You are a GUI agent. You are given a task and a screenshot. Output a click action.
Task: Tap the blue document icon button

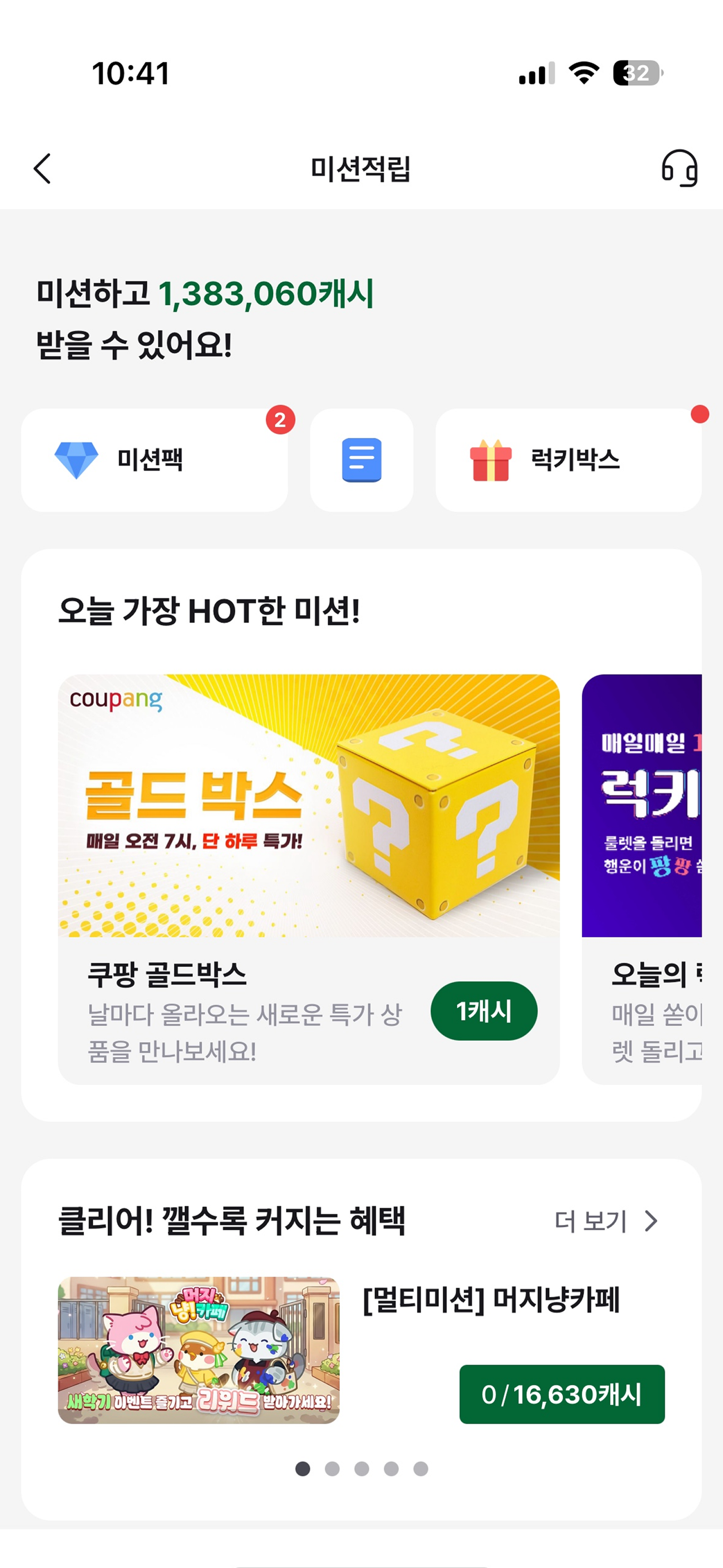[x=361, y=460]
